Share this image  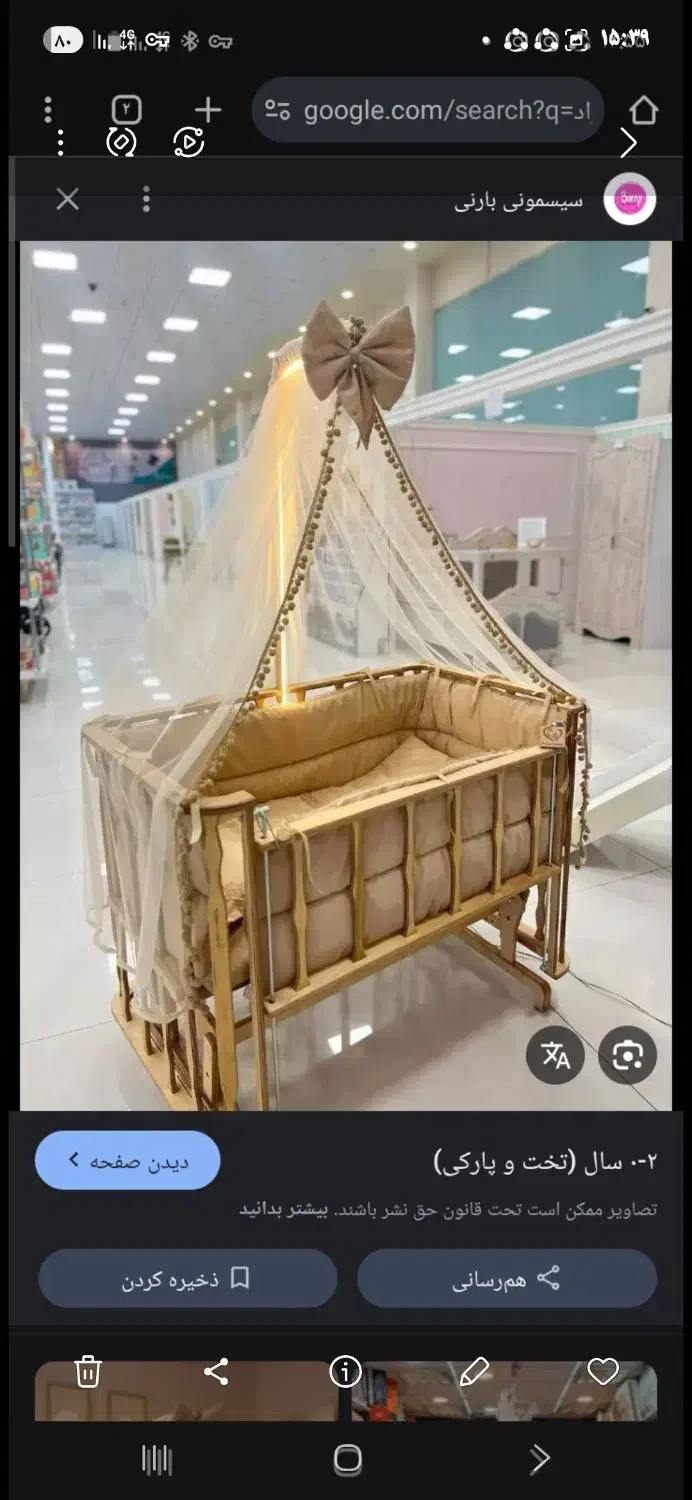point(216,1371)
